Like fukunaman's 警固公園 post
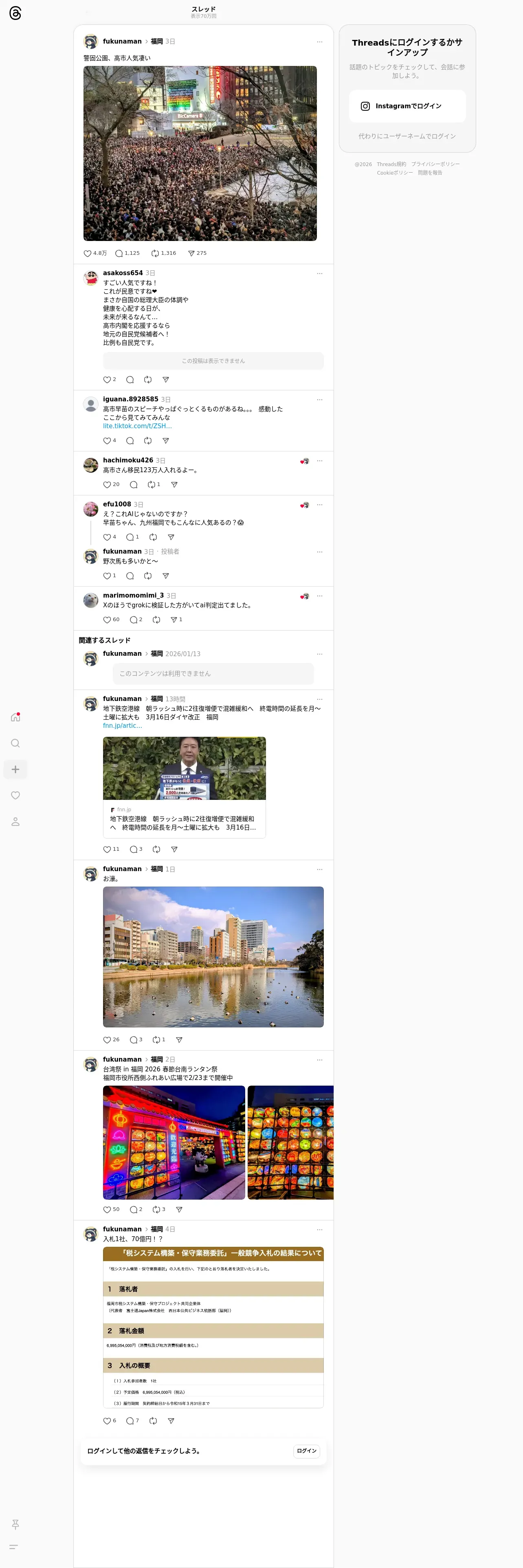 click(88, 253)
